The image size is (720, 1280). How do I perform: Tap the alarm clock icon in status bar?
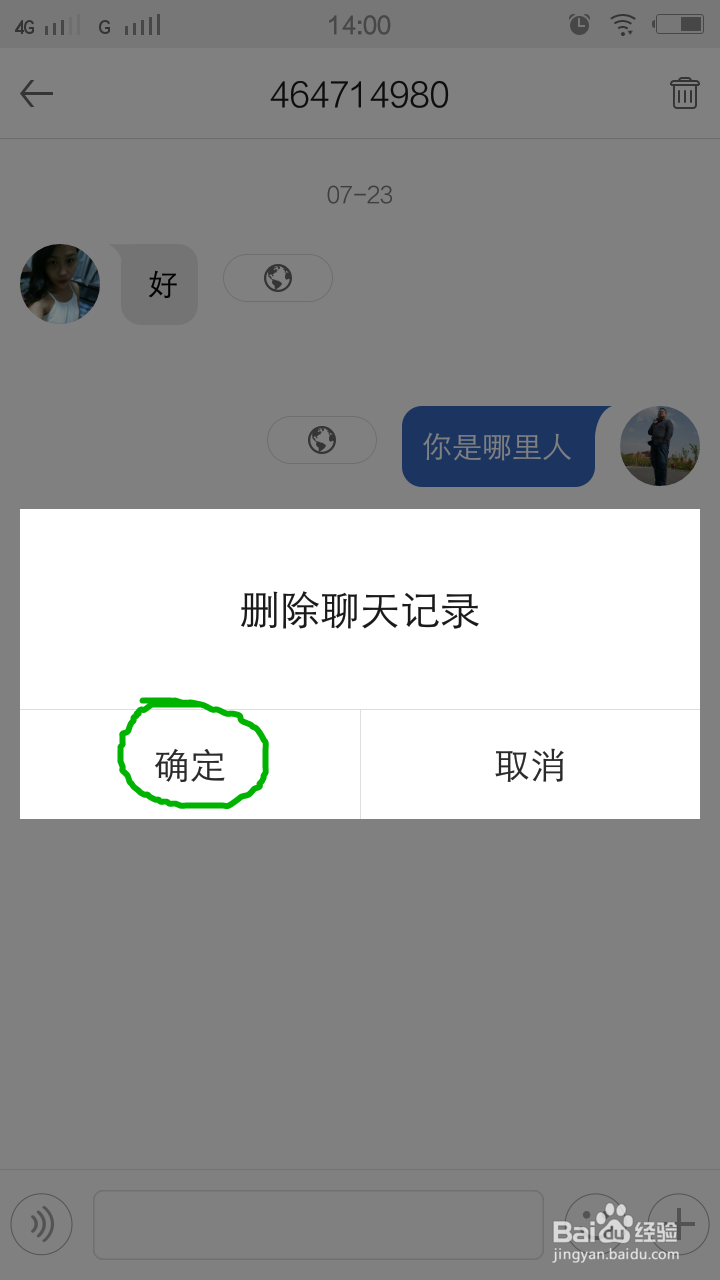pos(578,24)
